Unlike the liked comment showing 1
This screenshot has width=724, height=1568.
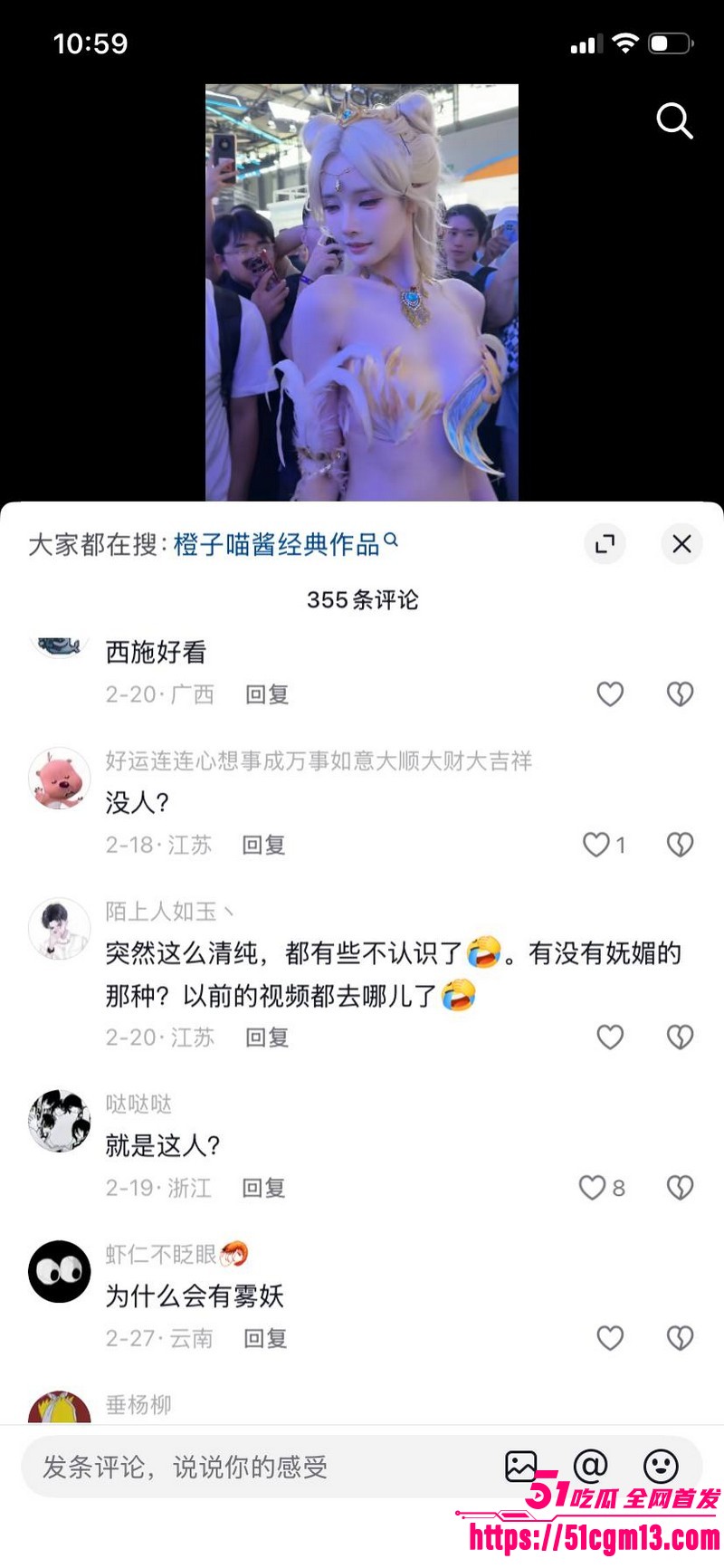click(x=595, y=846)
